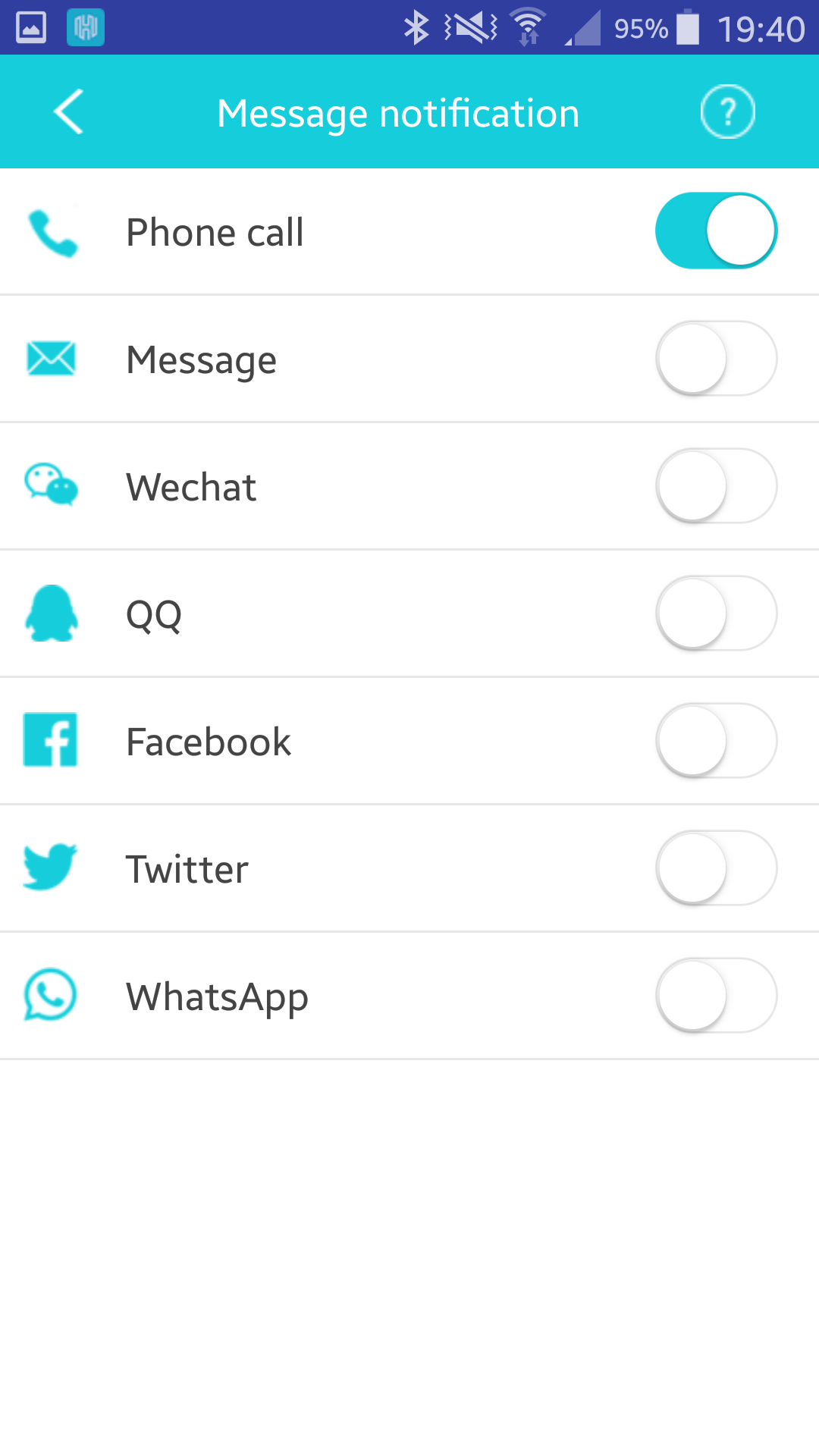The height and width of the screenshot is (1456, 819).
Task: Switch on QQ notifications
Action: pyautogui.click(x=716, y=613)
